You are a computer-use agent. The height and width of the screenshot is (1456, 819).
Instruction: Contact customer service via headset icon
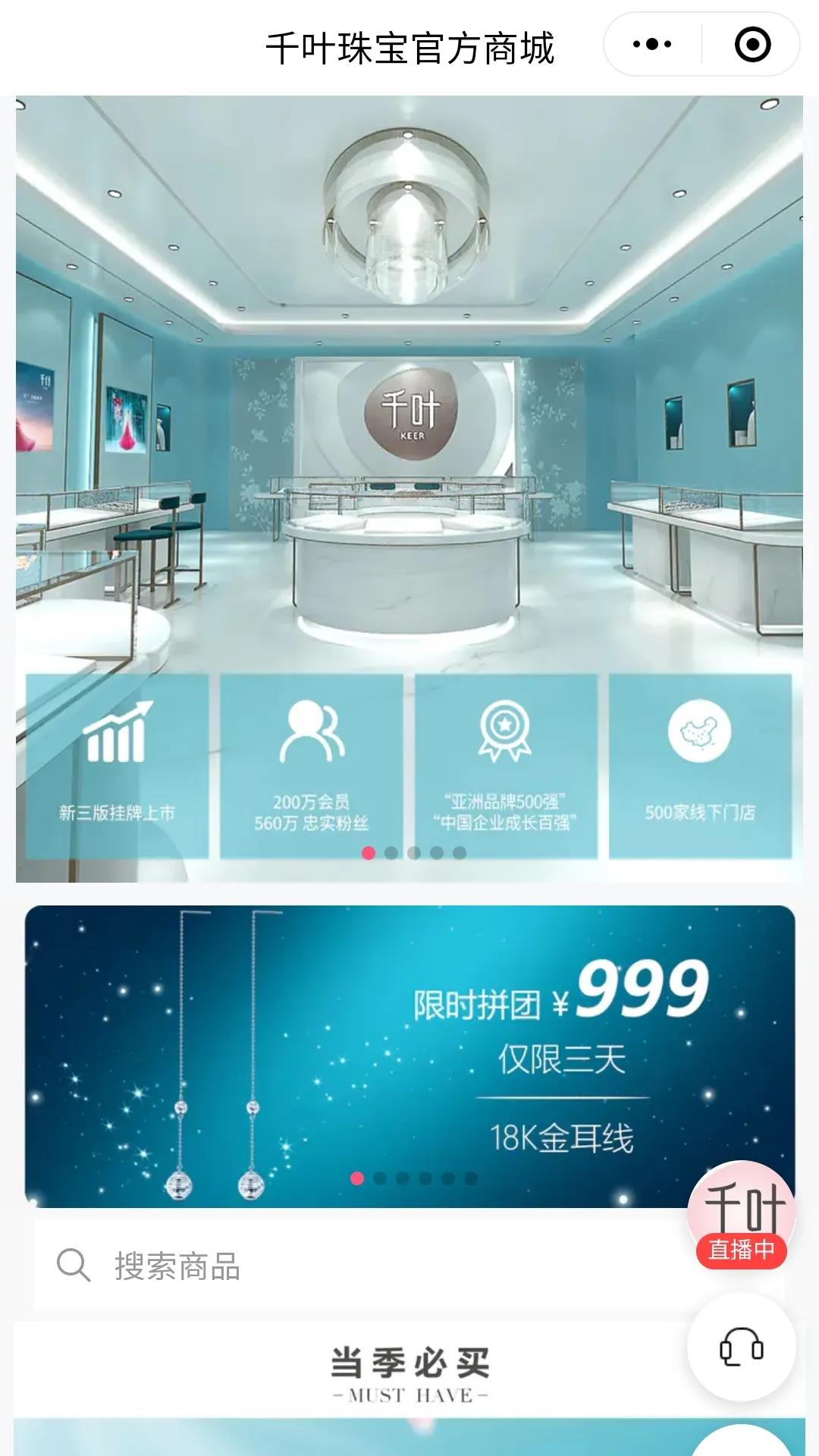point(741,1346)
